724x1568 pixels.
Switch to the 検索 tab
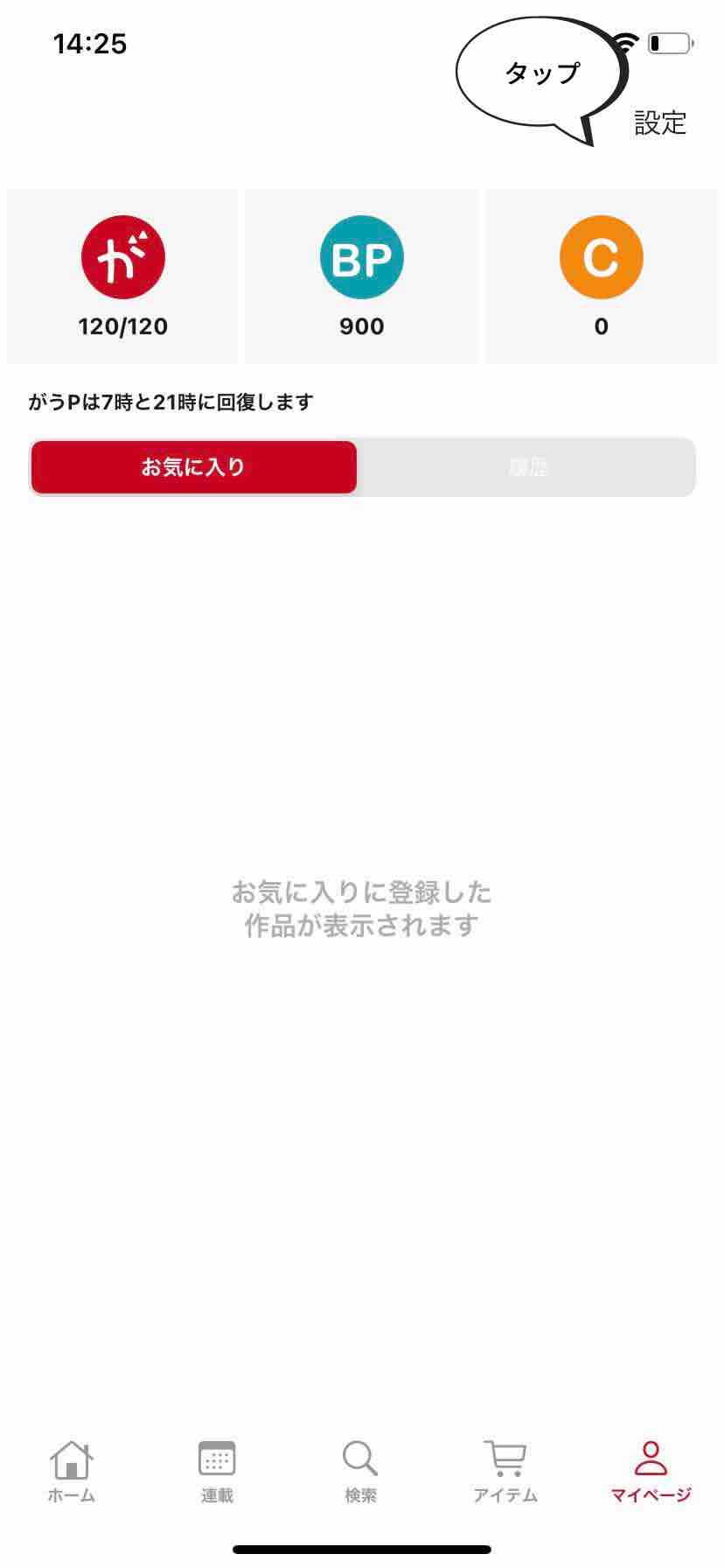pos(360,1471)
